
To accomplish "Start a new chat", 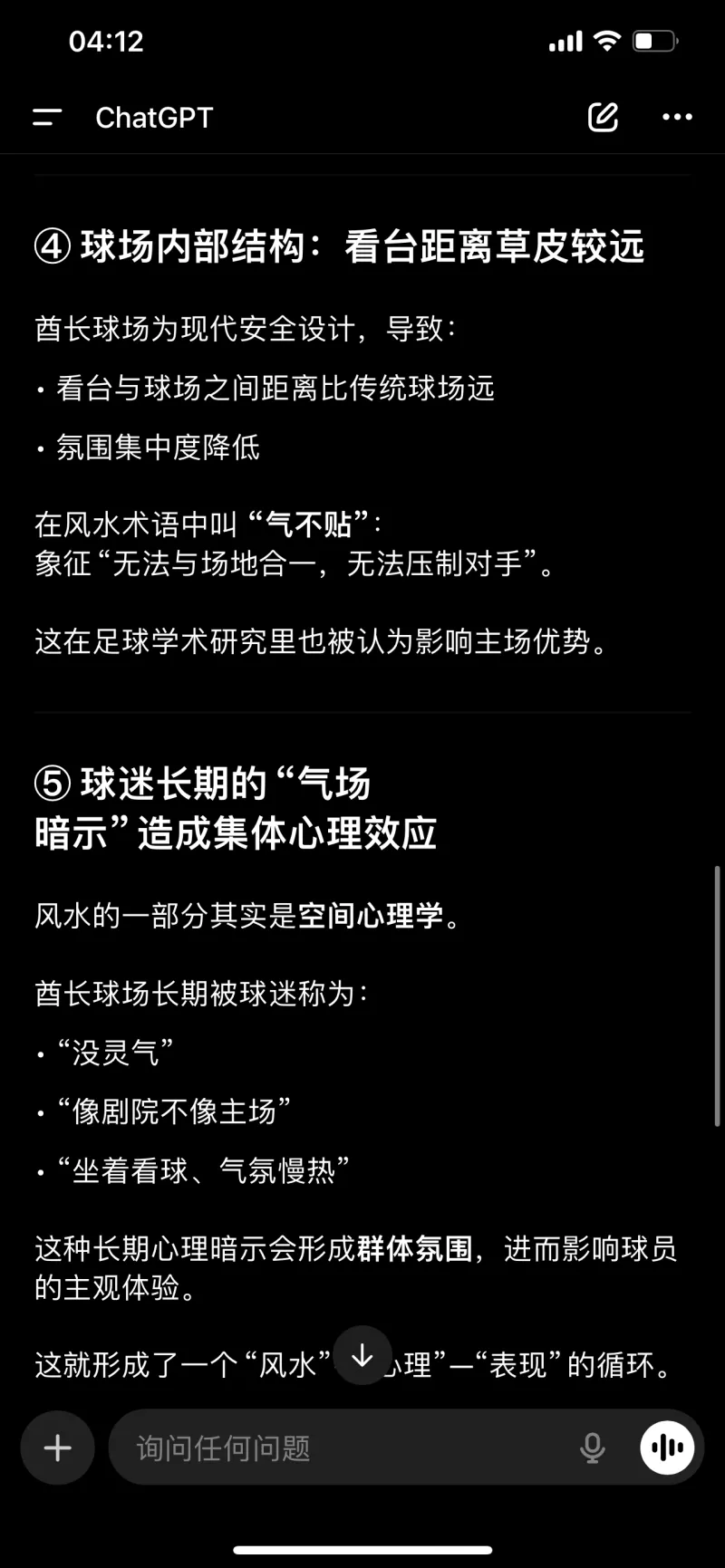I will pyautogui.click(x=603, y=117).
